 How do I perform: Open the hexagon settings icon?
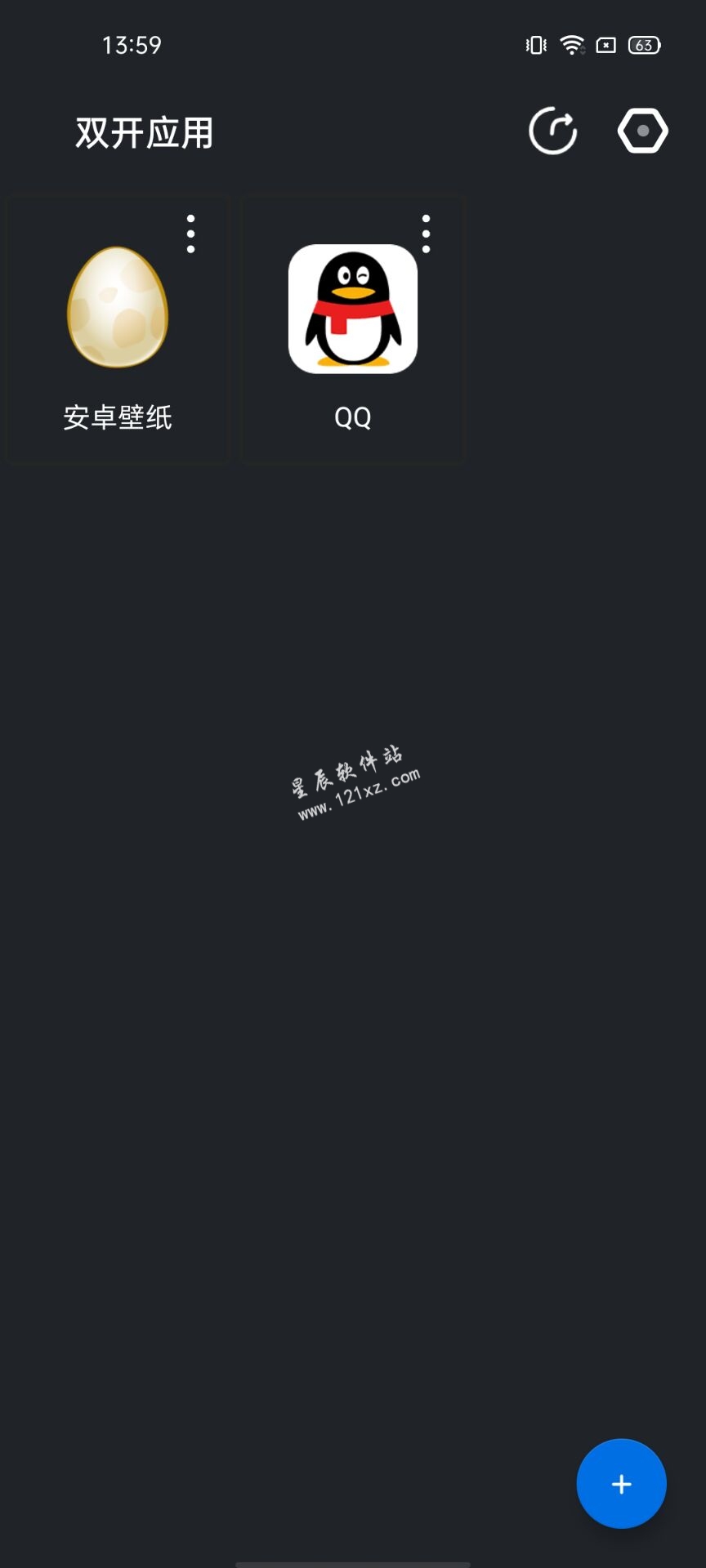pyautogui.click(x=643, y=131)
